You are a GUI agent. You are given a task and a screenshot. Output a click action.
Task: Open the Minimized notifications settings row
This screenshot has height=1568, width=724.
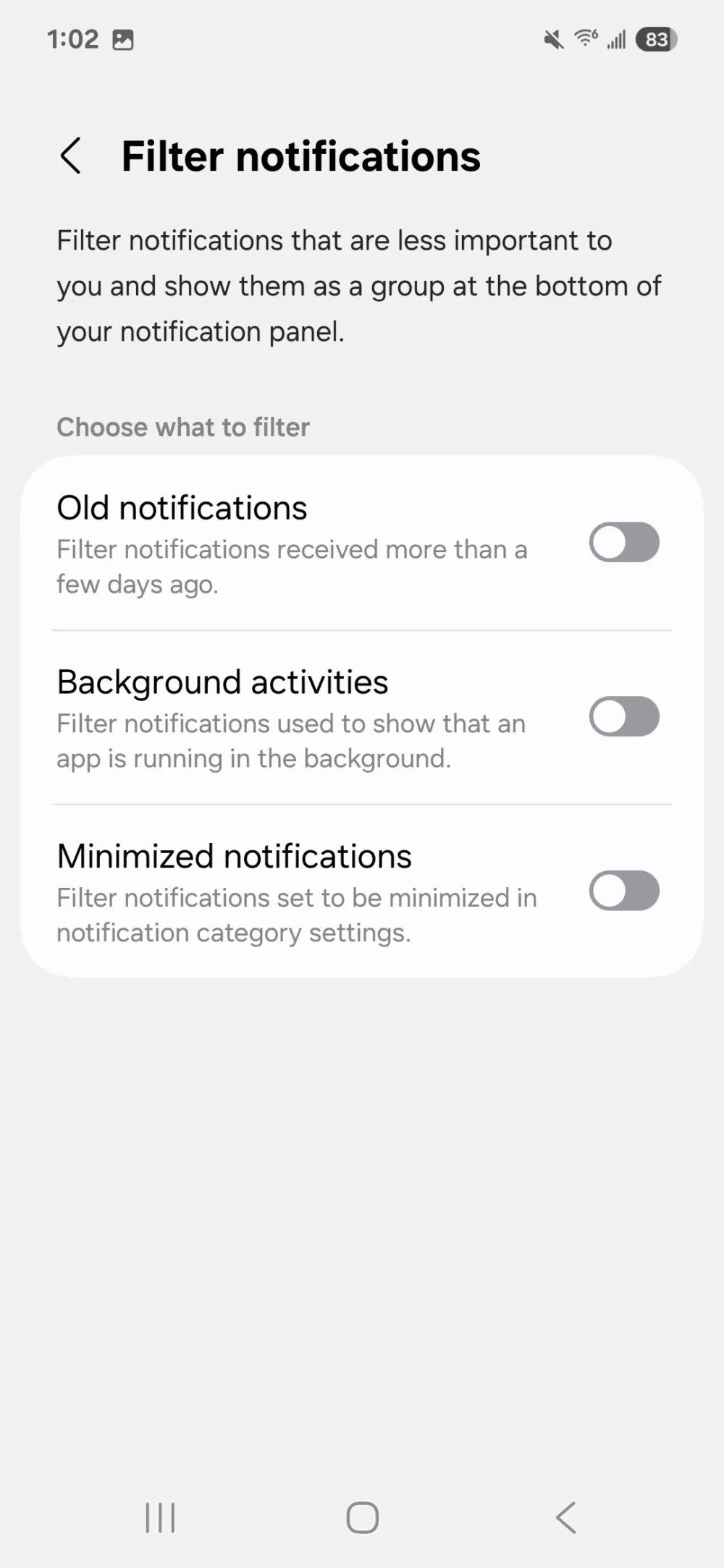pos(290,890)
